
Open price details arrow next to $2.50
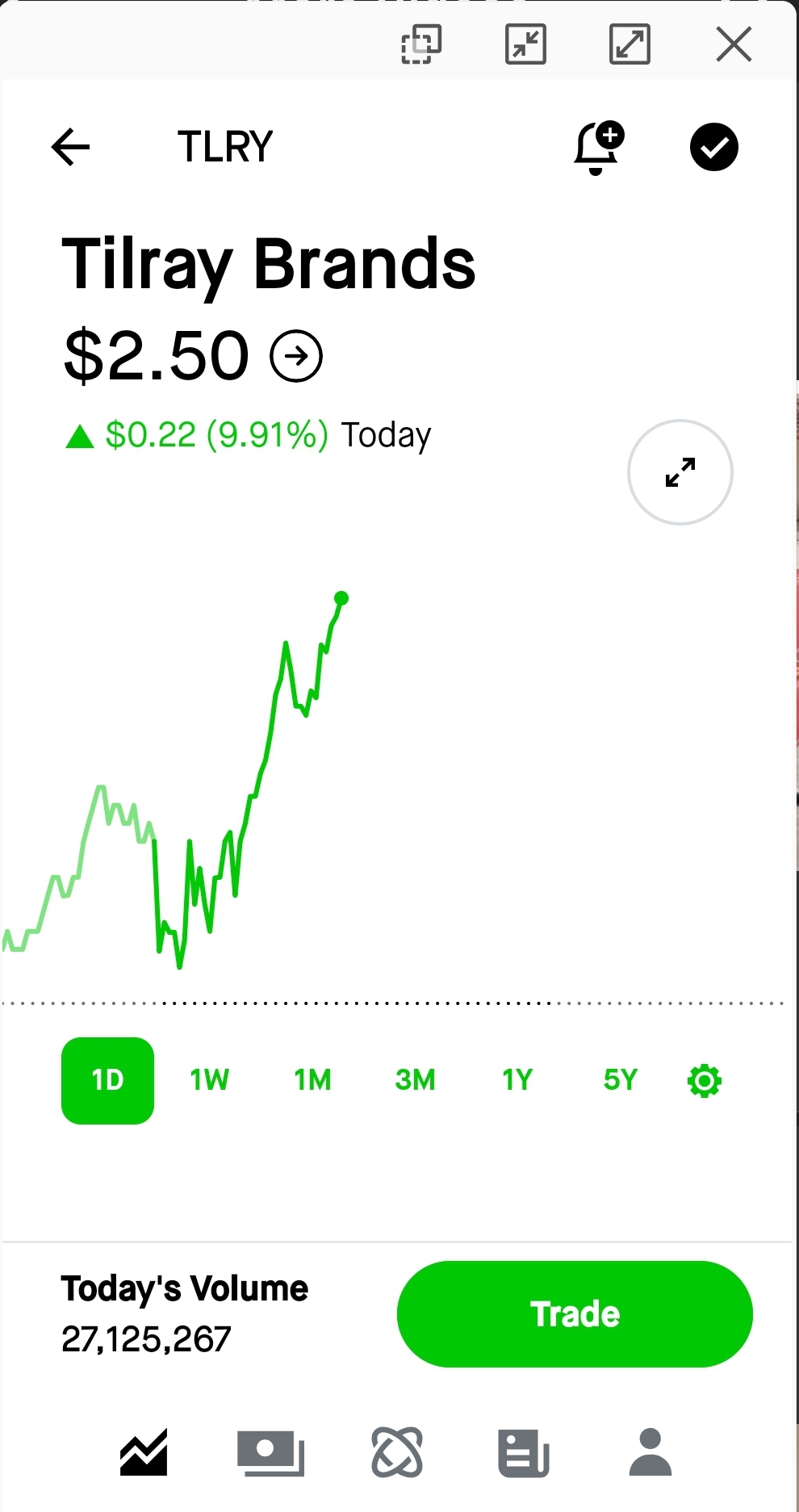296,356
